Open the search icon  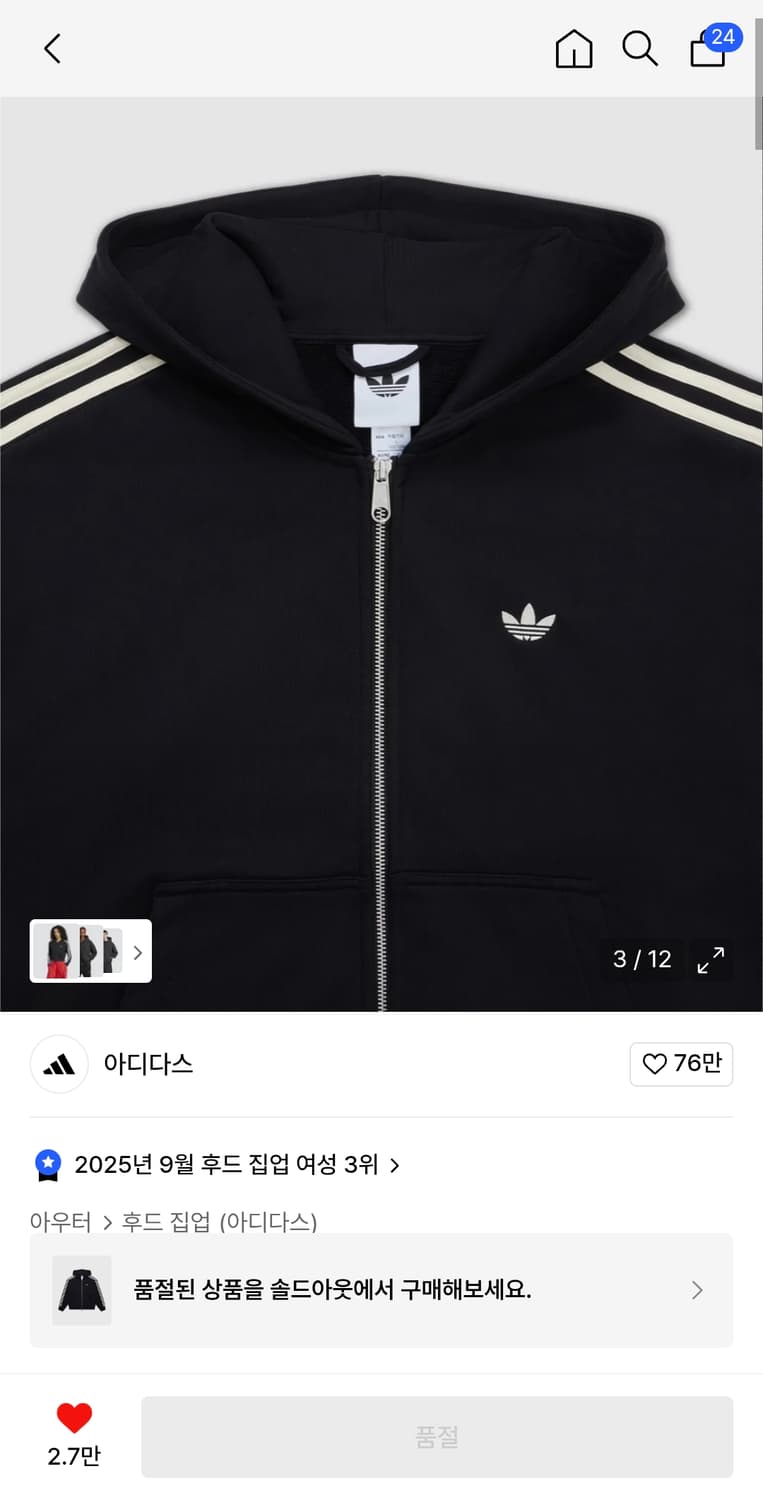pos(640,48)
